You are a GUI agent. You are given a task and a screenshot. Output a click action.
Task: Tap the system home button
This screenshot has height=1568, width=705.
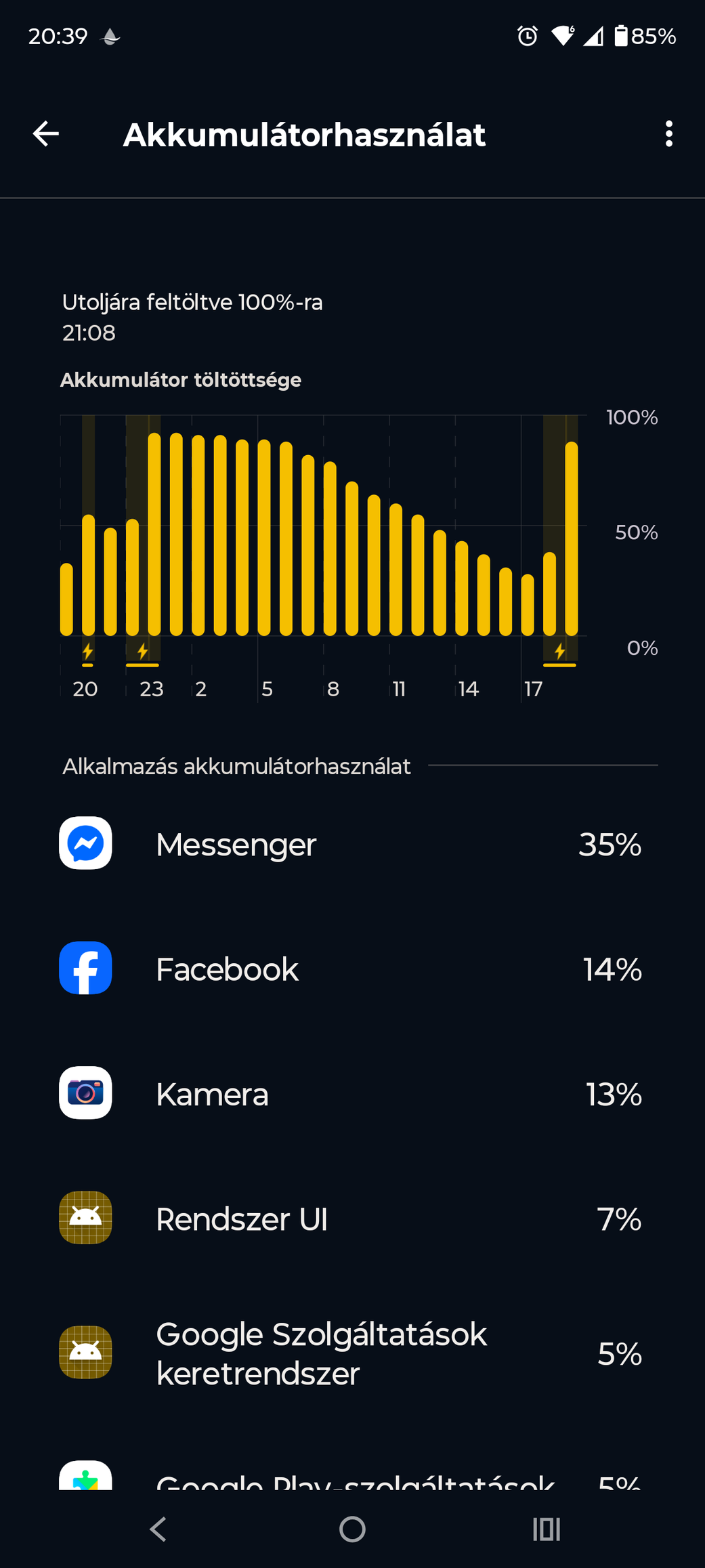pyautogui.click(x=352, y=1529)
